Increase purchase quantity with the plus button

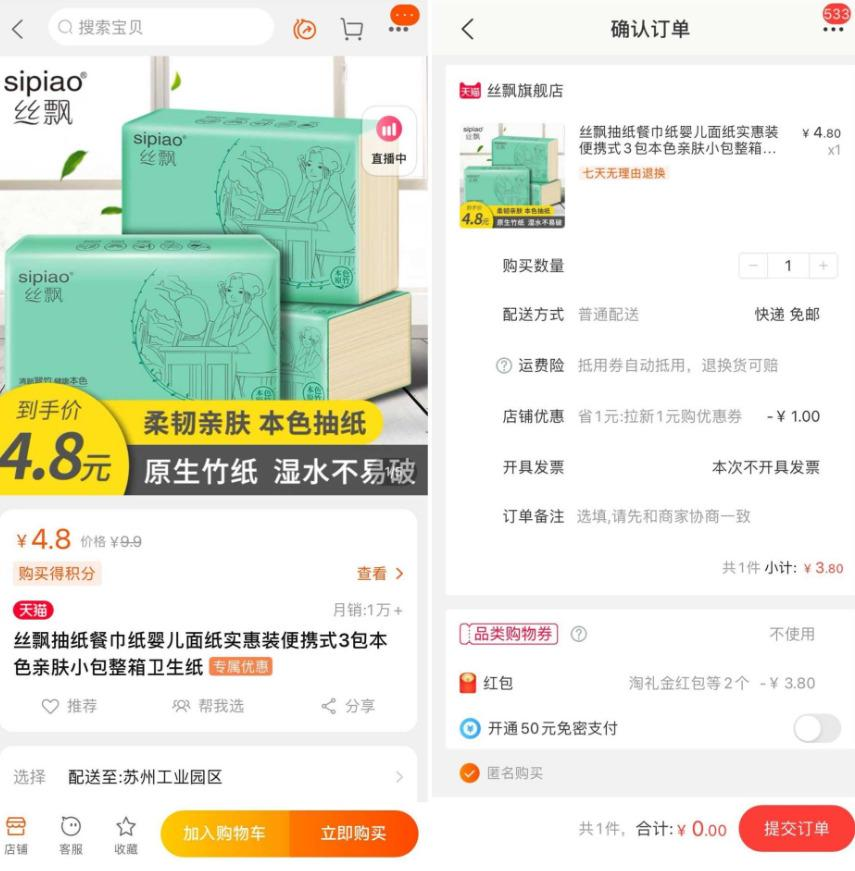coord(823,266)
